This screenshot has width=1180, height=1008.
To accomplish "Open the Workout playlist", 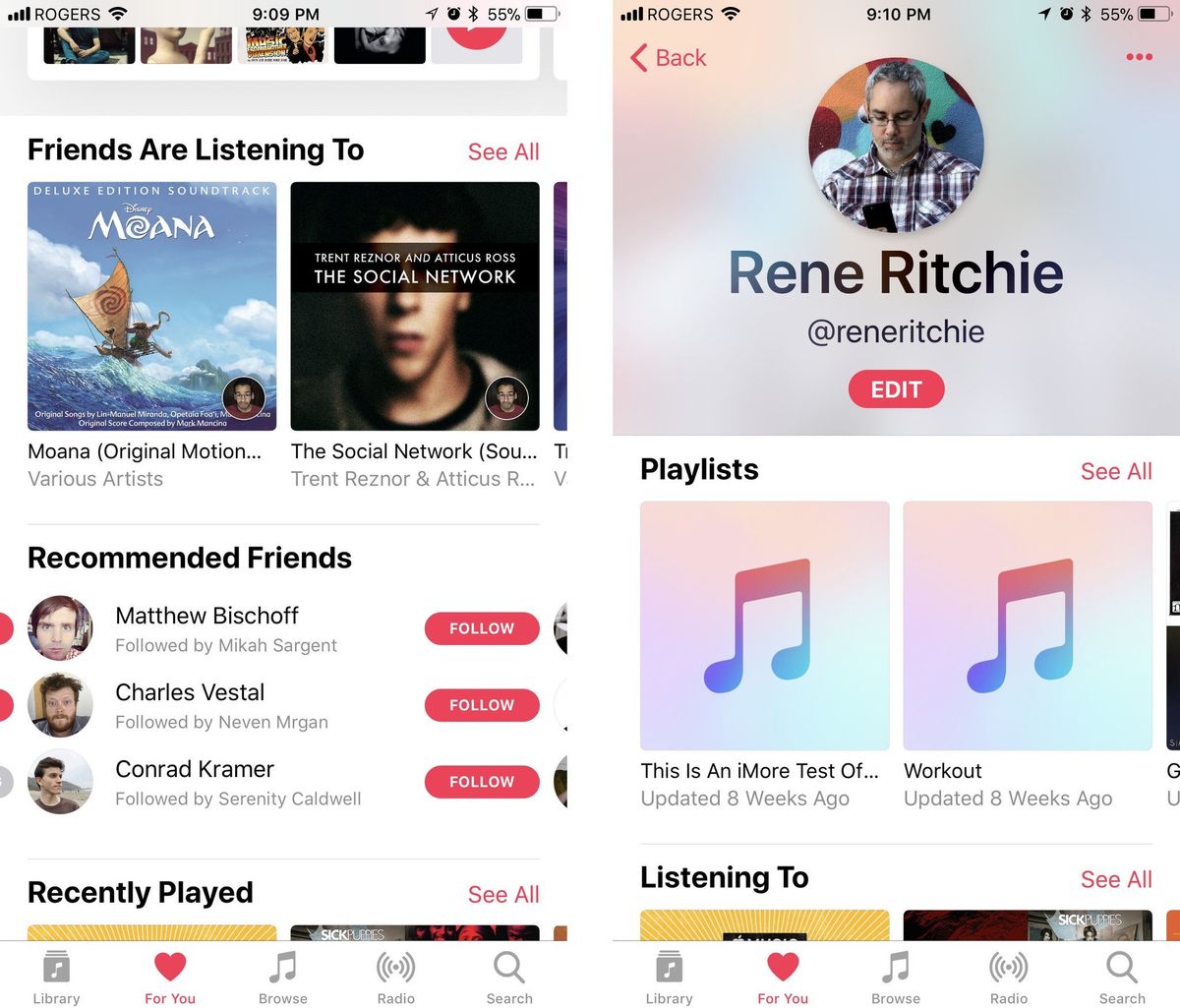I will pos(1028,626).
